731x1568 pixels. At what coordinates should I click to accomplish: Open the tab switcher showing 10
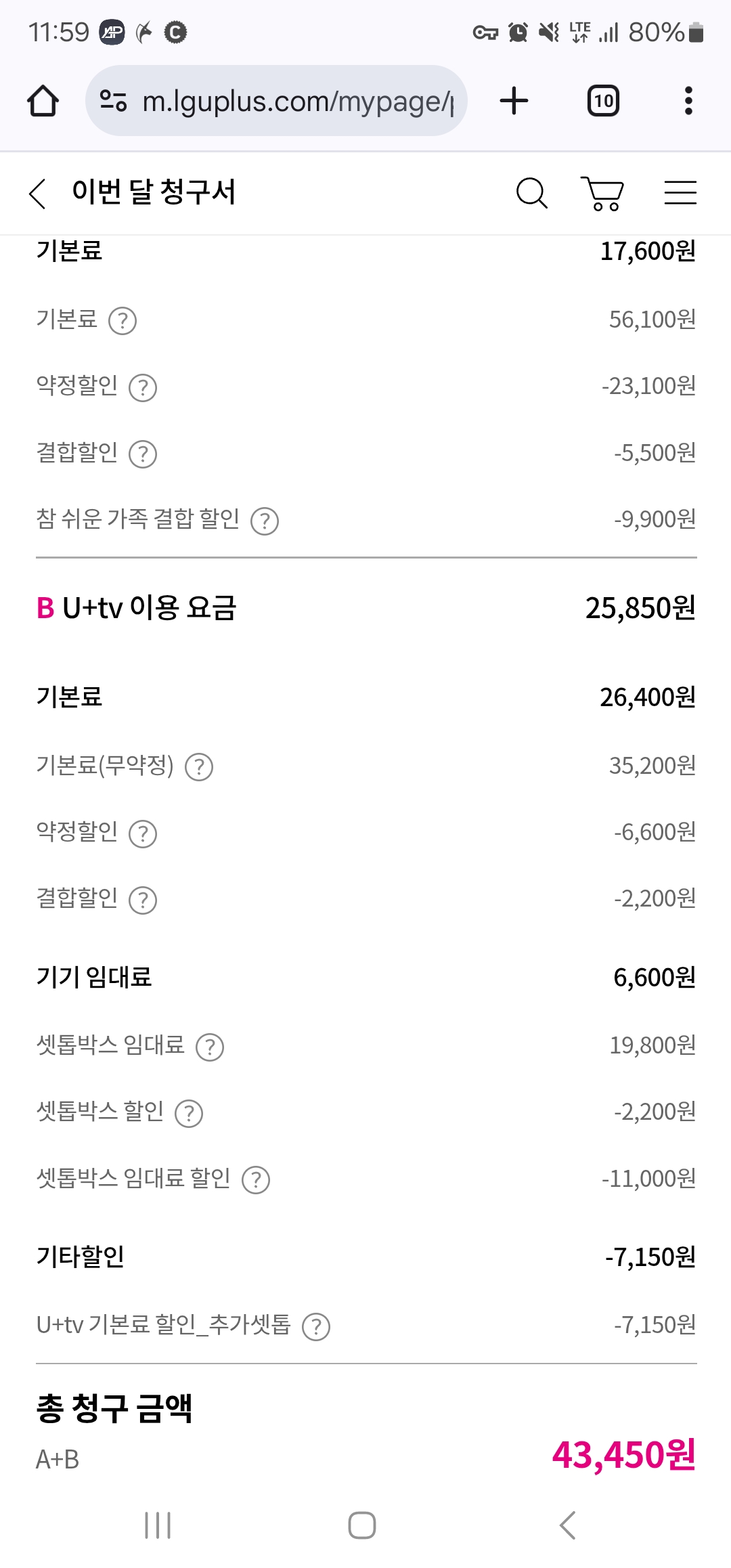click(x=603, y=101)
